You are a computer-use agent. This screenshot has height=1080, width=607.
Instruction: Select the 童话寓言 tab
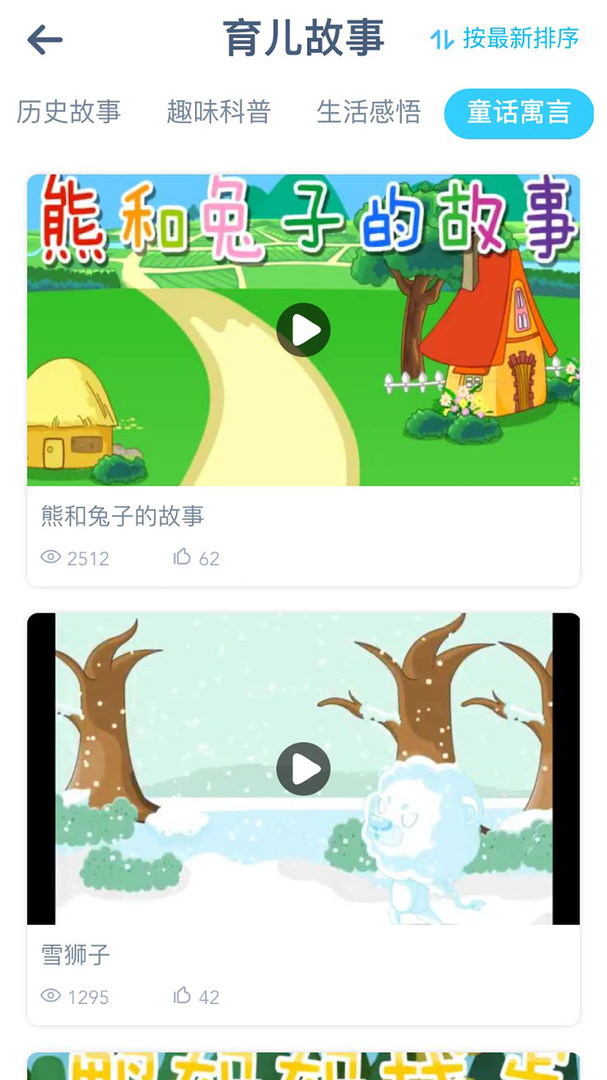[x=518, y=112]
